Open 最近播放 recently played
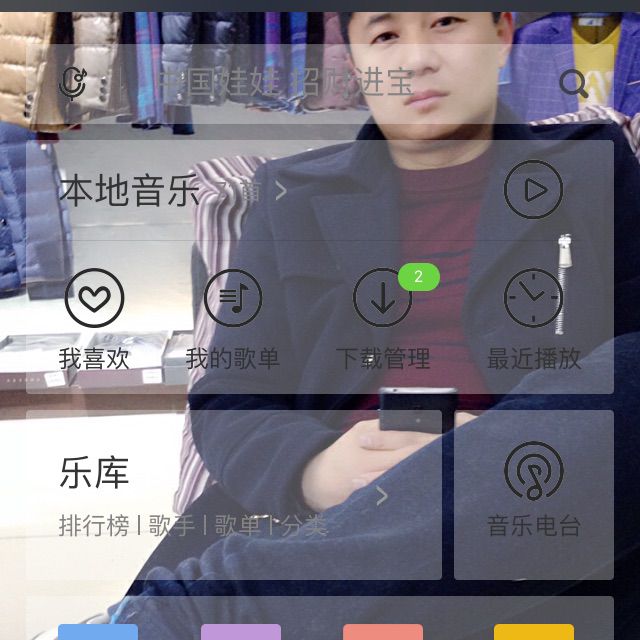Screen dimensions: 640x640 coord(534,319)
